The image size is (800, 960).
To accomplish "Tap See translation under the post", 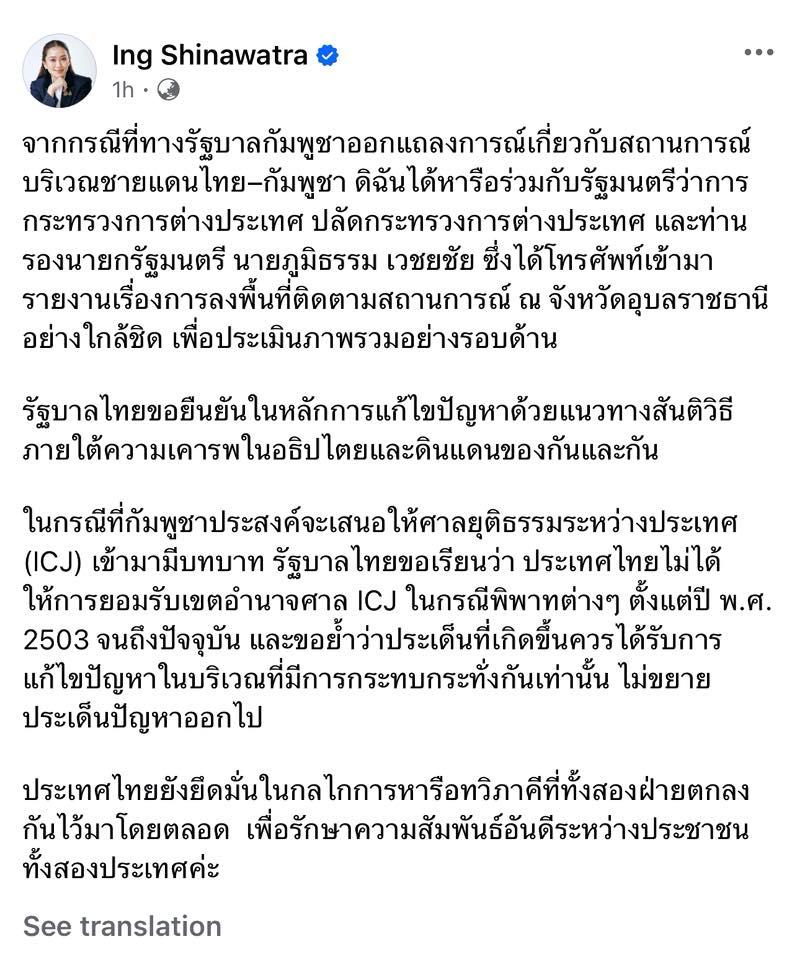I will (x=122, y=926).
